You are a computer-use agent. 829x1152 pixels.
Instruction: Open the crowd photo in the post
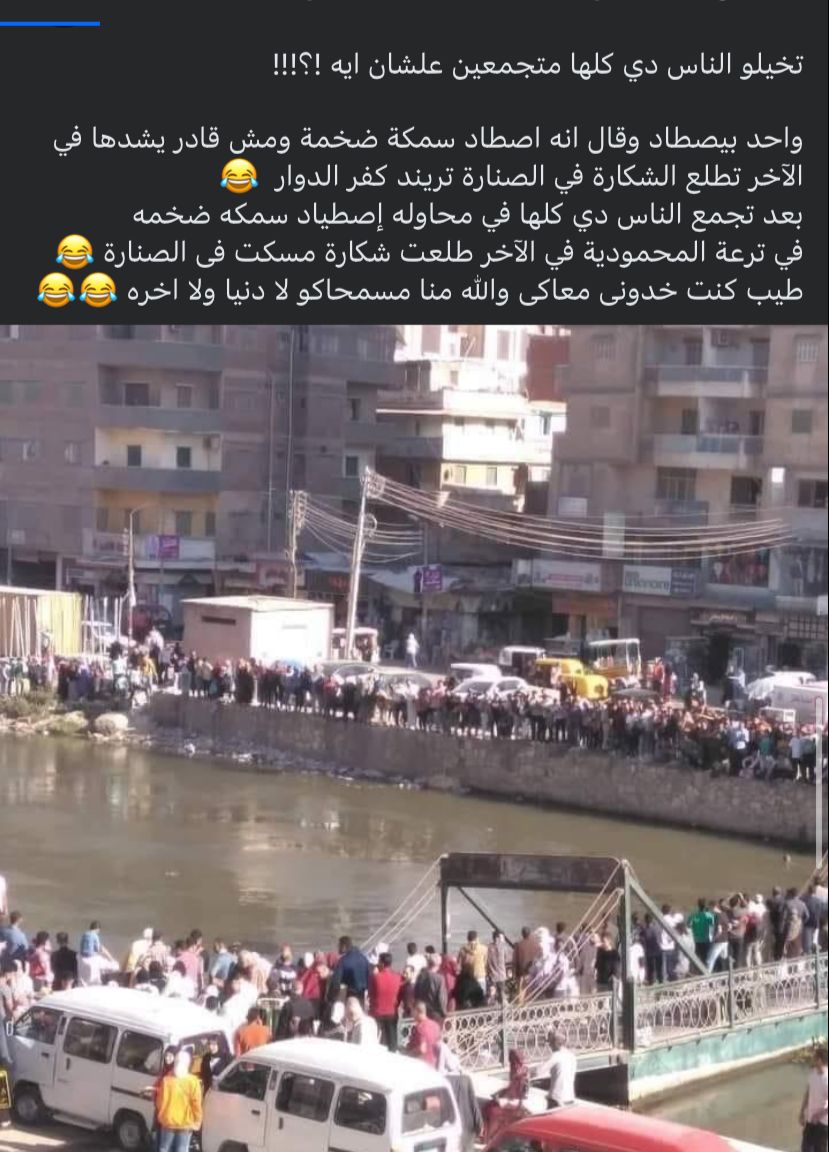coord(414,738)
